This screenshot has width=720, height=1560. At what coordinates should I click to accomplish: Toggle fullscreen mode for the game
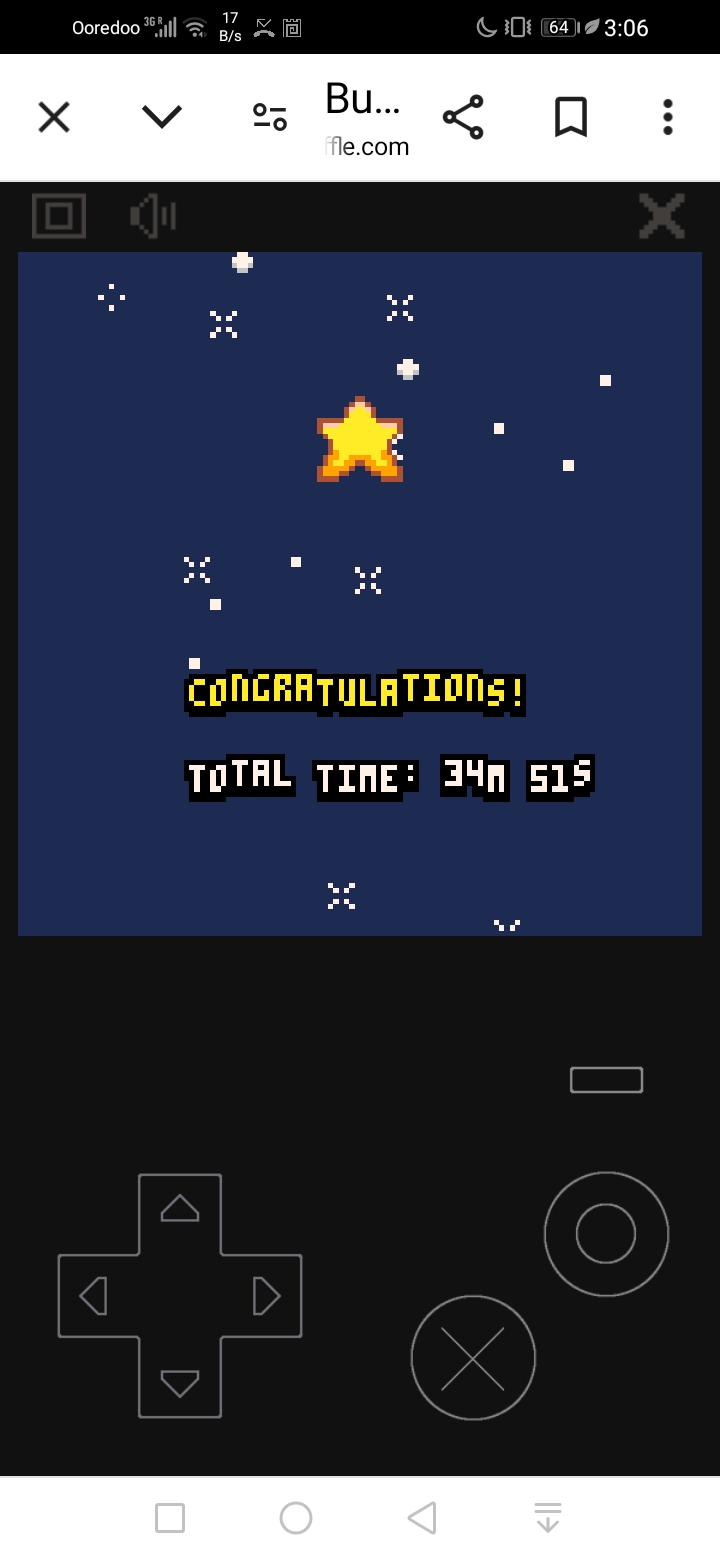click(59, 216)
